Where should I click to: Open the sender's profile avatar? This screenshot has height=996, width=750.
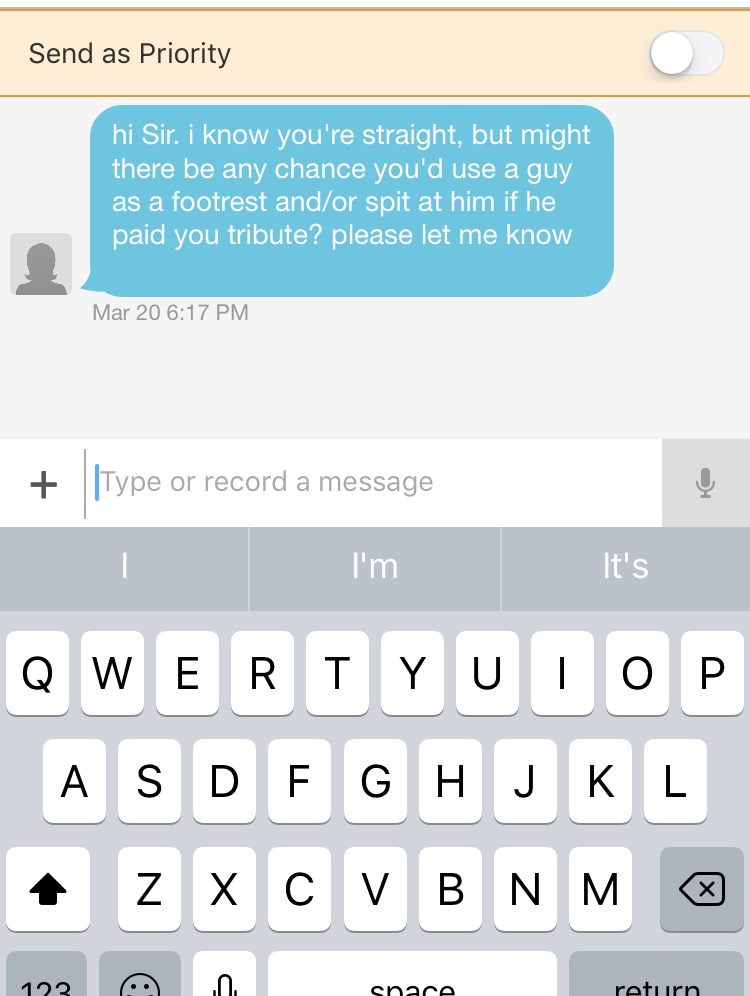point(41,264)
